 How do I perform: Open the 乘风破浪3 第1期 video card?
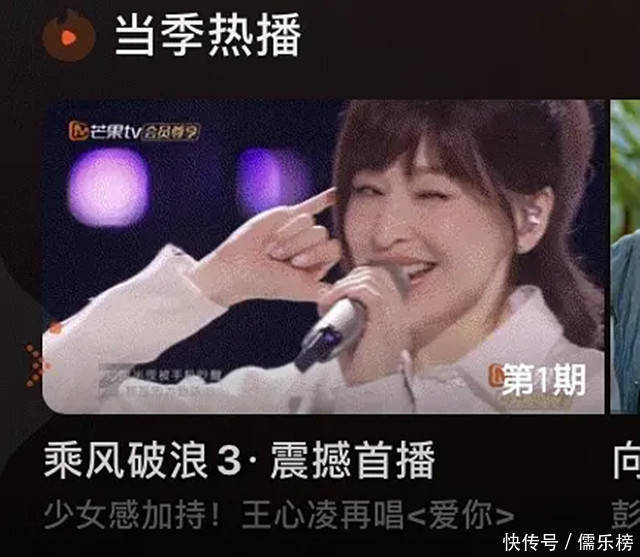coord(323,257)
